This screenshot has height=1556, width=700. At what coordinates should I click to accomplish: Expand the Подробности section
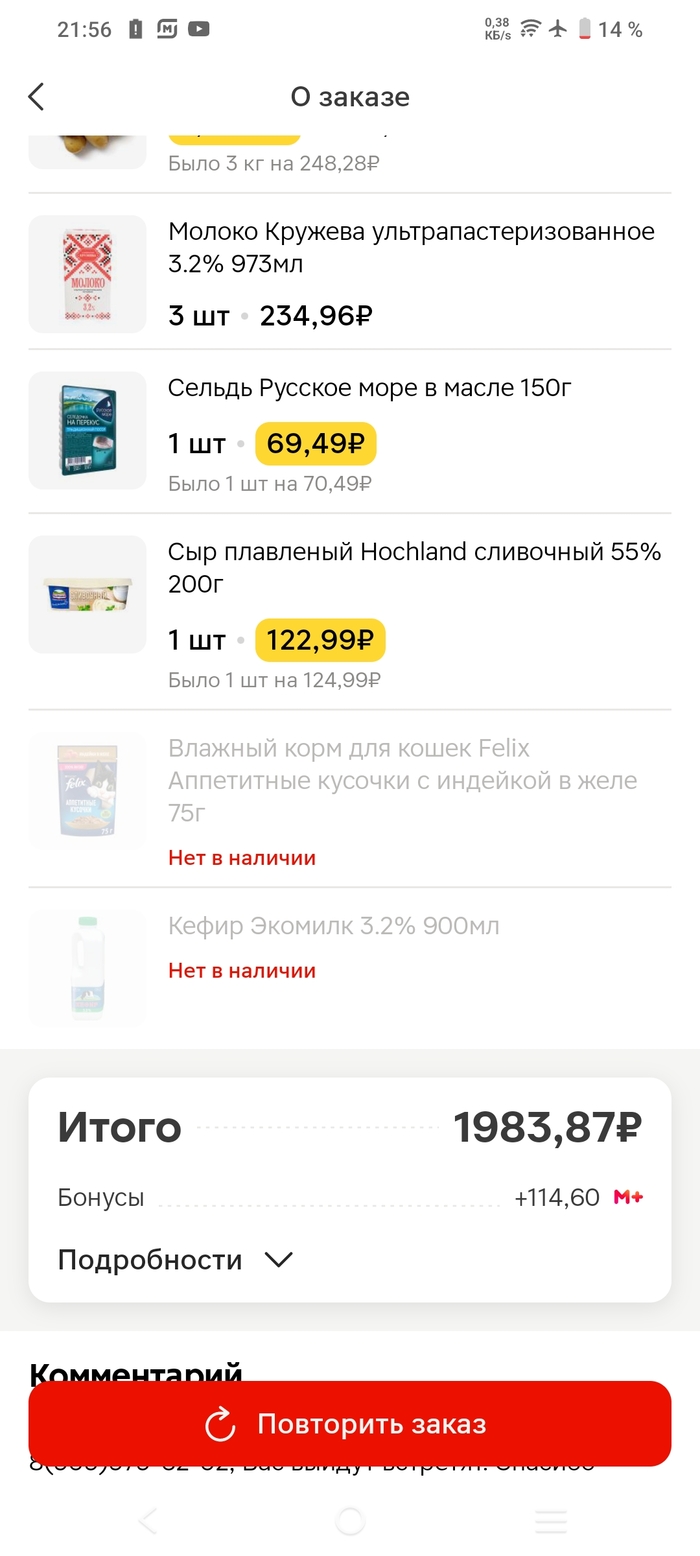click(x=176, y=1259)
